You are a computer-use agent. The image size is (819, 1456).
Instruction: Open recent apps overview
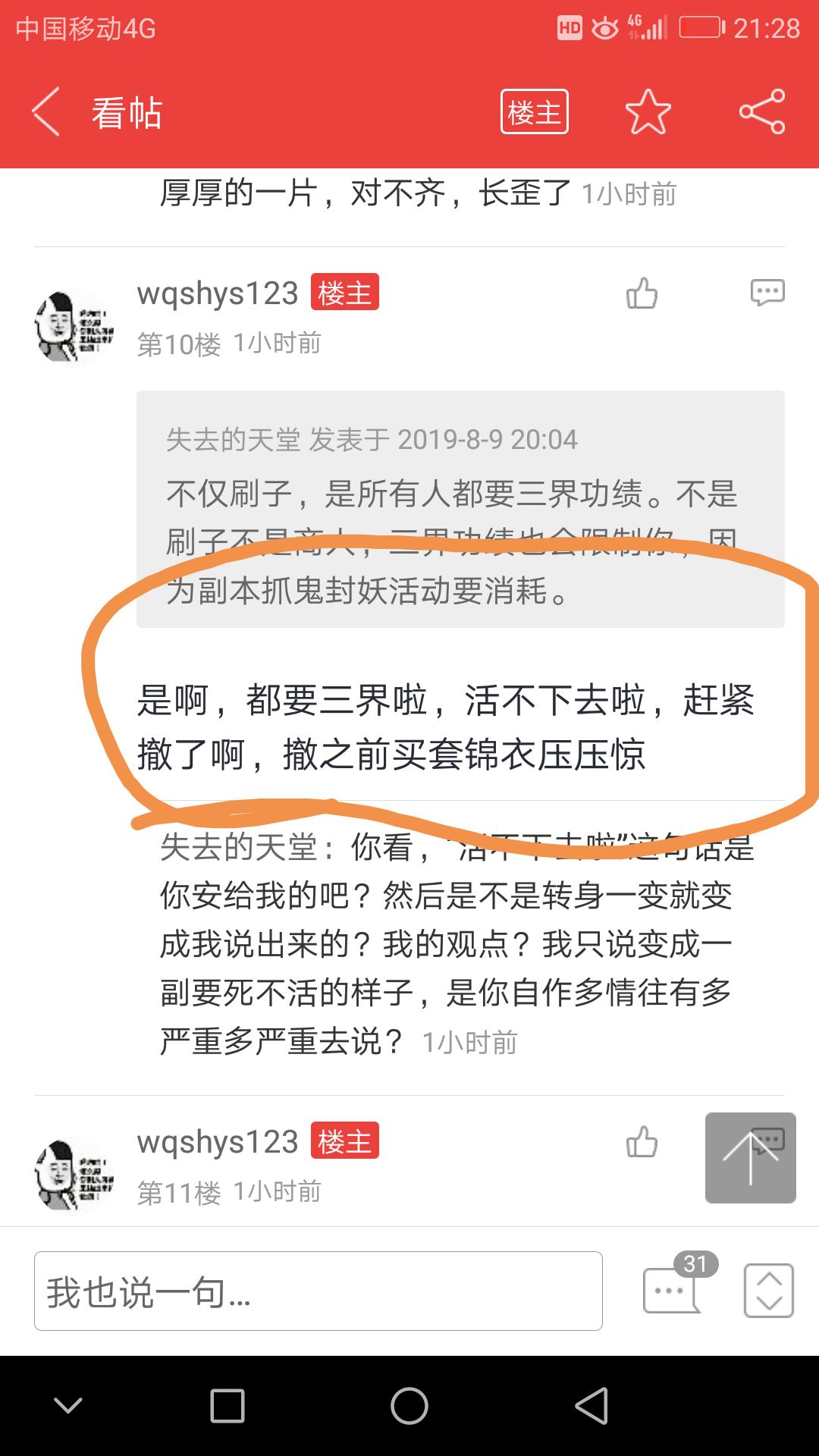tap(227, 1406)
